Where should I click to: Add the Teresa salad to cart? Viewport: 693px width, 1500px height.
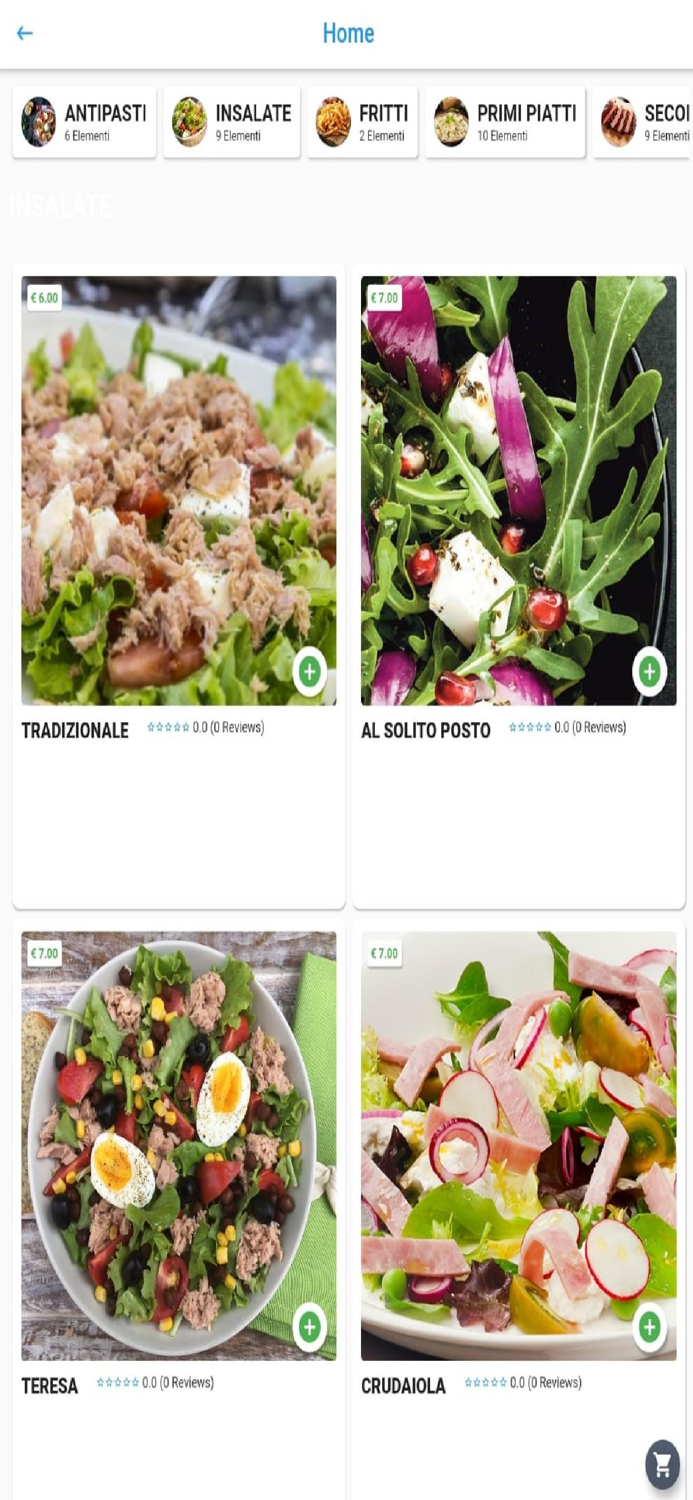(x=310, y=1327)
